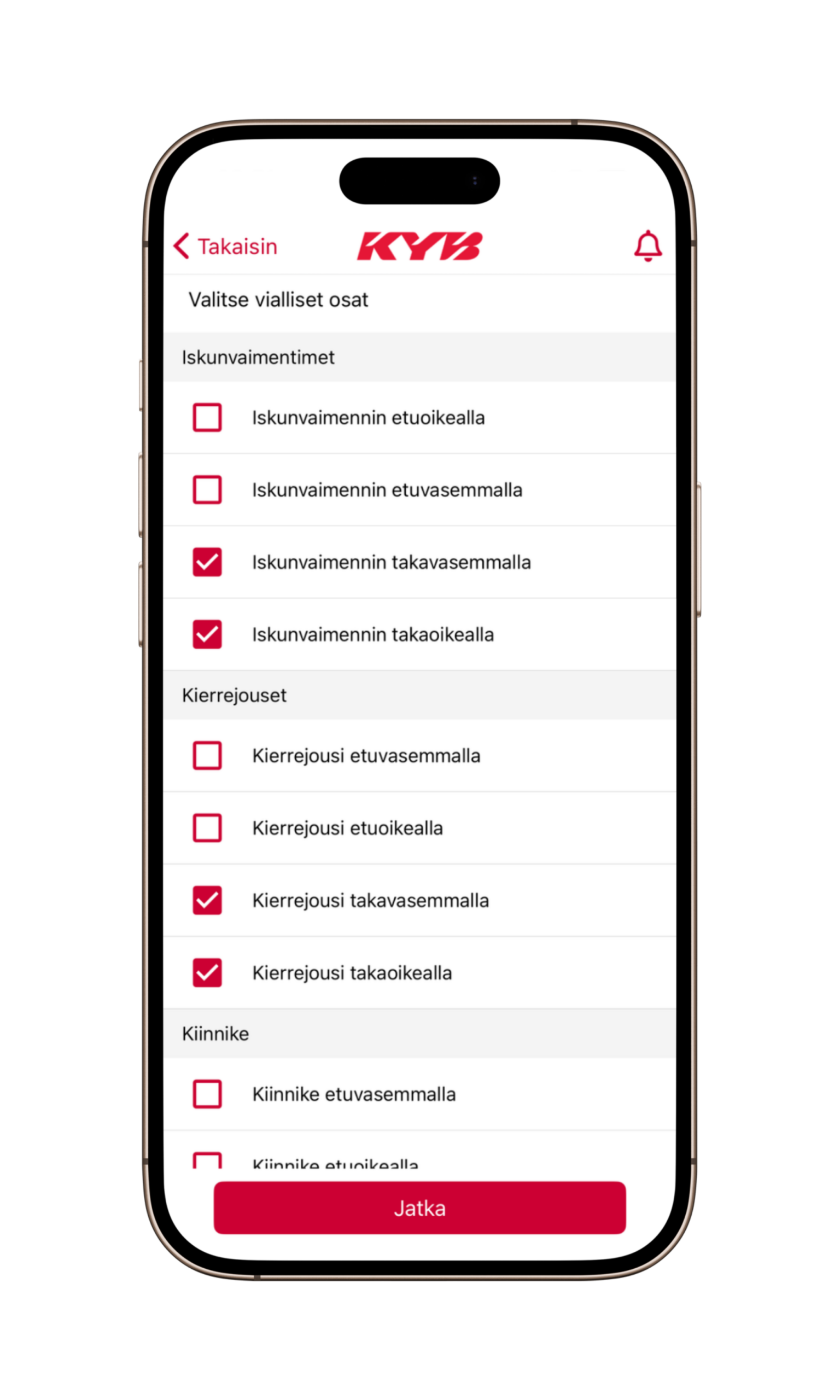Uncheck Iskunvaimennin takavasemmalla
Screen dimensions: 840x1400
point(207,562)
